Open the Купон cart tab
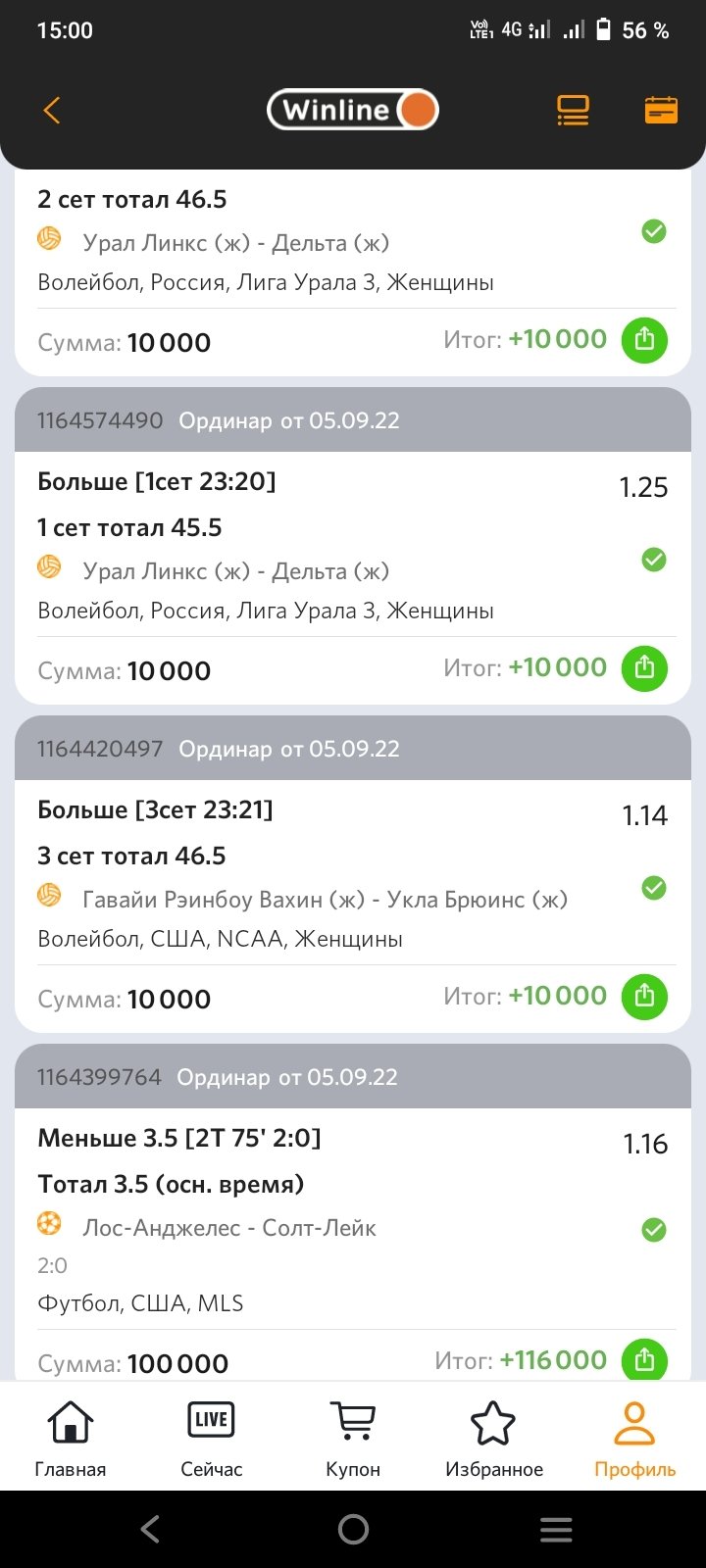 [x=353, y=1439]
